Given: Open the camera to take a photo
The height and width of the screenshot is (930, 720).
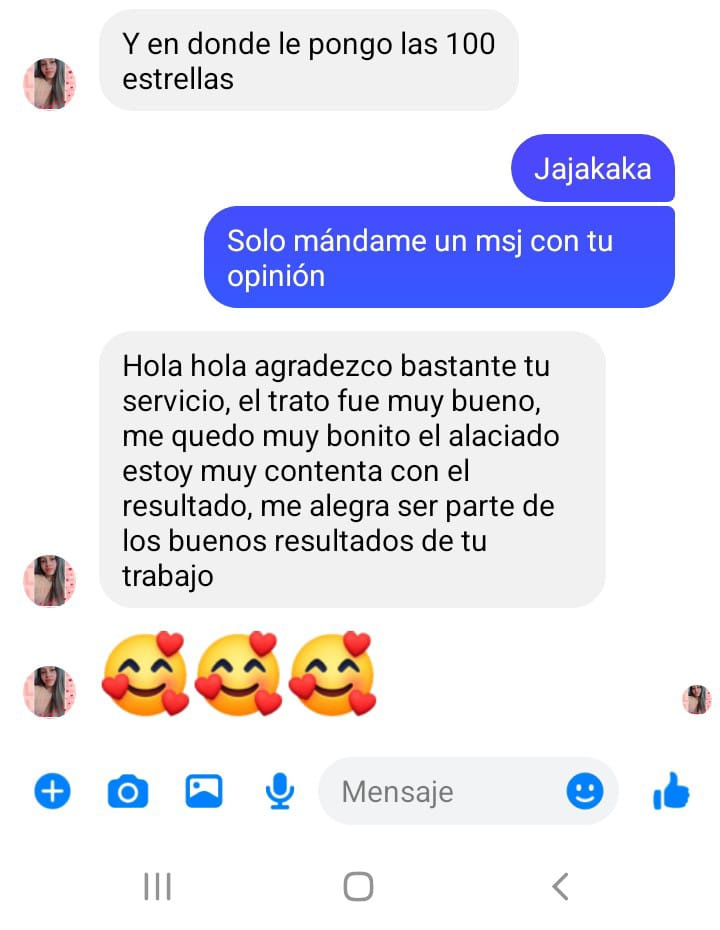Looking at the screenshot, I should point(127,793).
